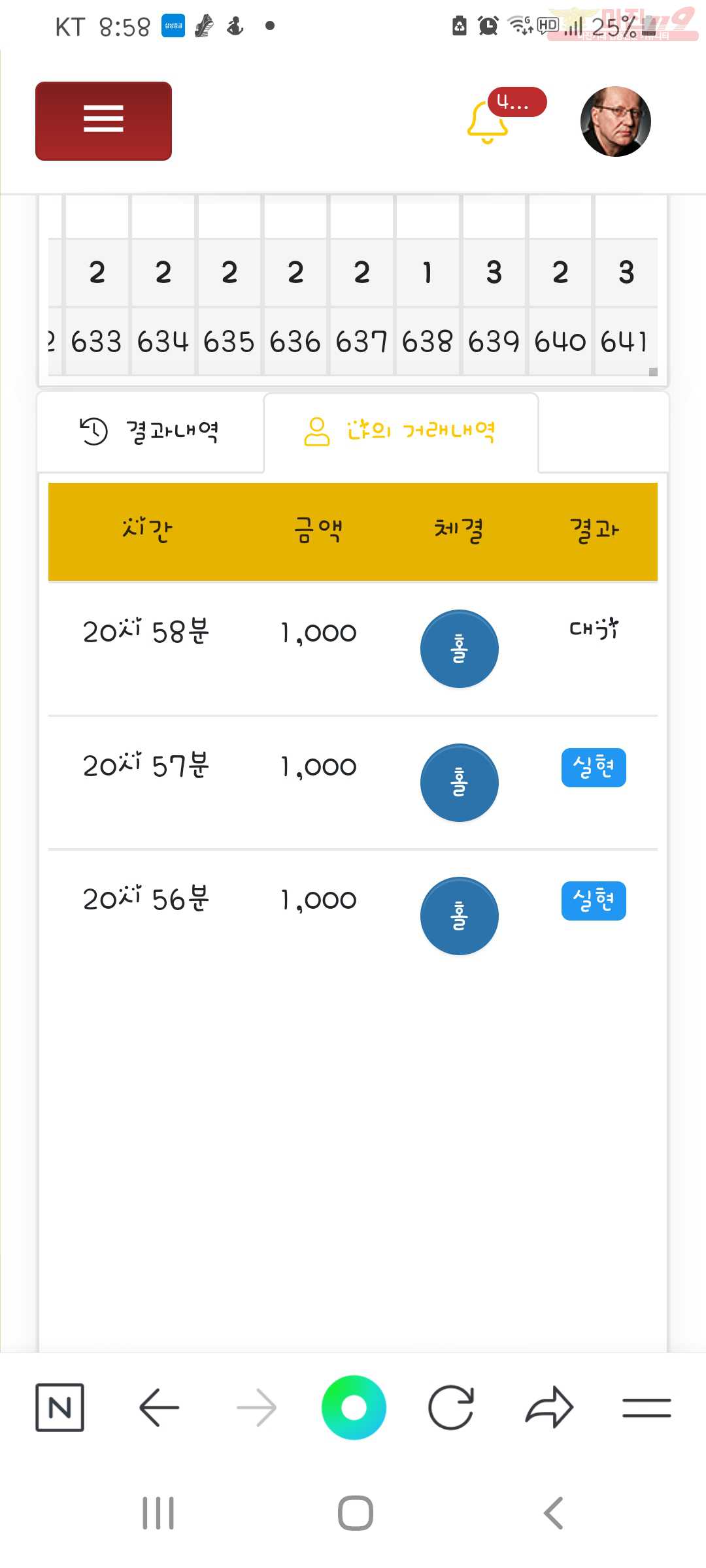Open the profile avatar
The image size is (706, 1568).
(x=615, y=122)
